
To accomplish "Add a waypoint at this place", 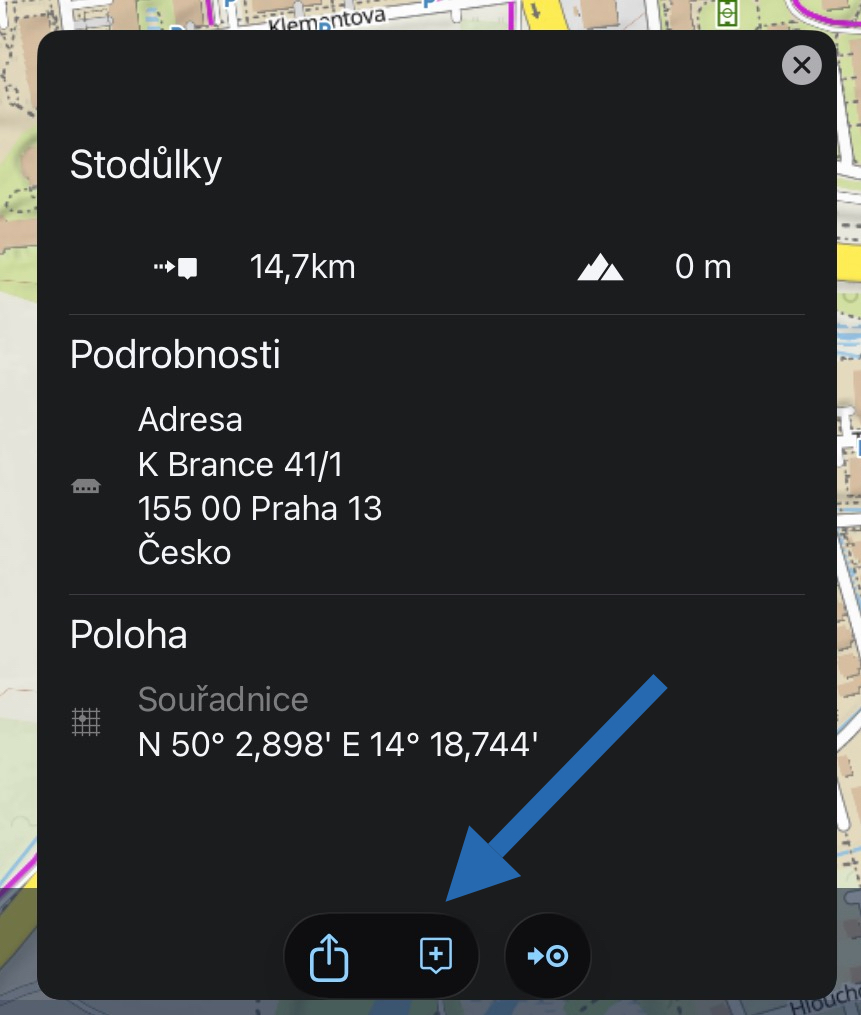I will click(x=435, y=957).
